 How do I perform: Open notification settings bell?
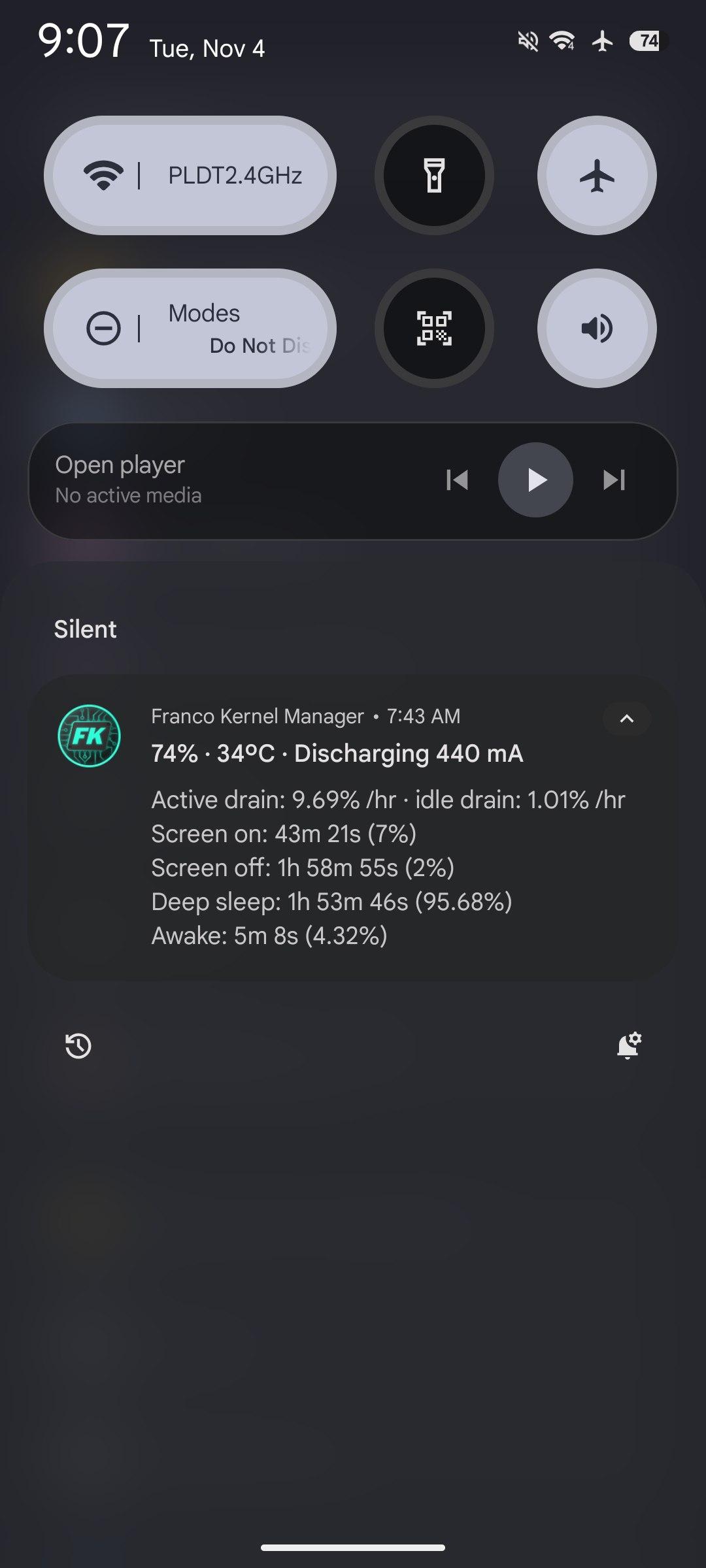point(629,1046)
